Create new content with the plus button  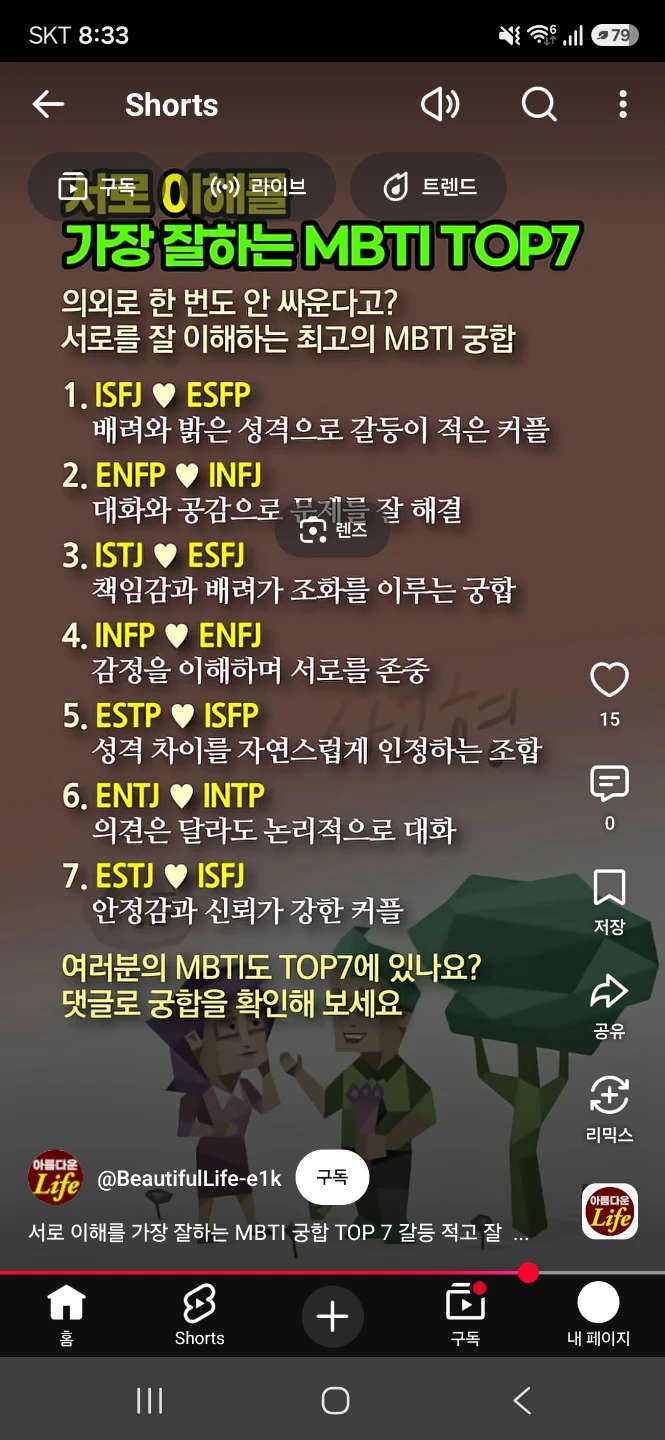click(332, 1316)
